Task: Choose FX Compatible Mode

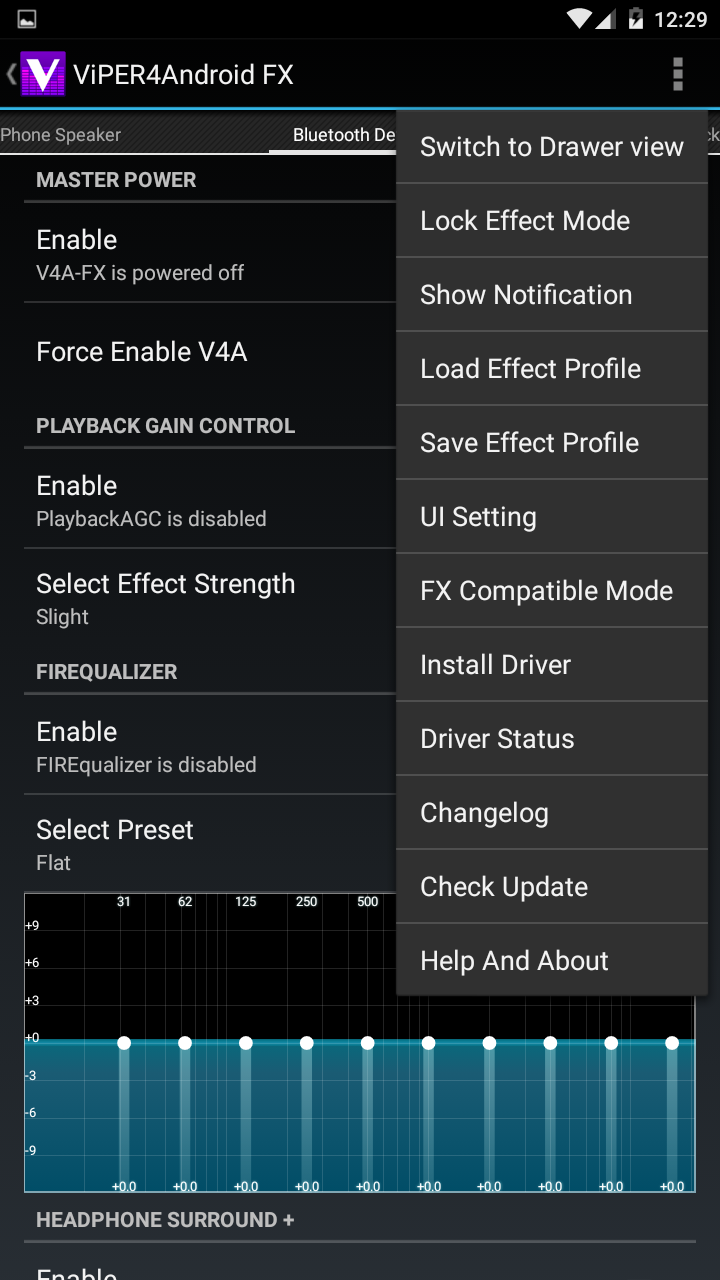Action: (551, 591)
